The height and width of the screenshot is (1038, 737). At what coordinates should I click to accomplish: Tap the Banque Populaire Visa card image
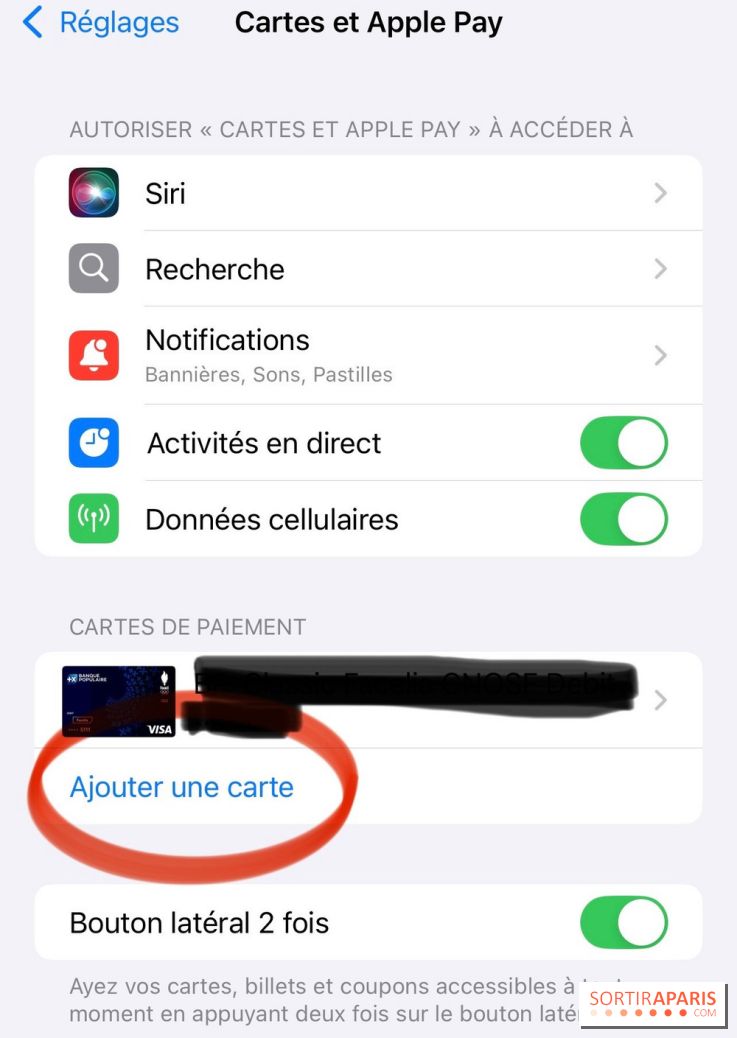pyautogui.click(x=118, y=700)
